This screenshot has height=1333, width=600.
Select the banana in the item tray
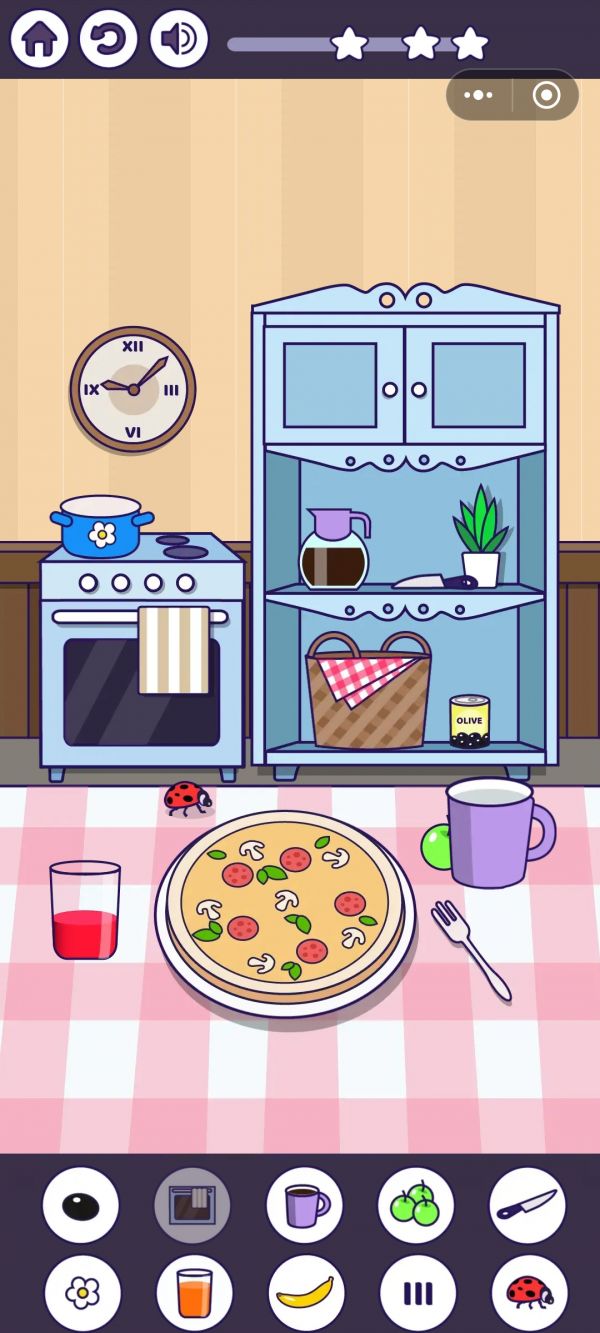(305, 1293)
